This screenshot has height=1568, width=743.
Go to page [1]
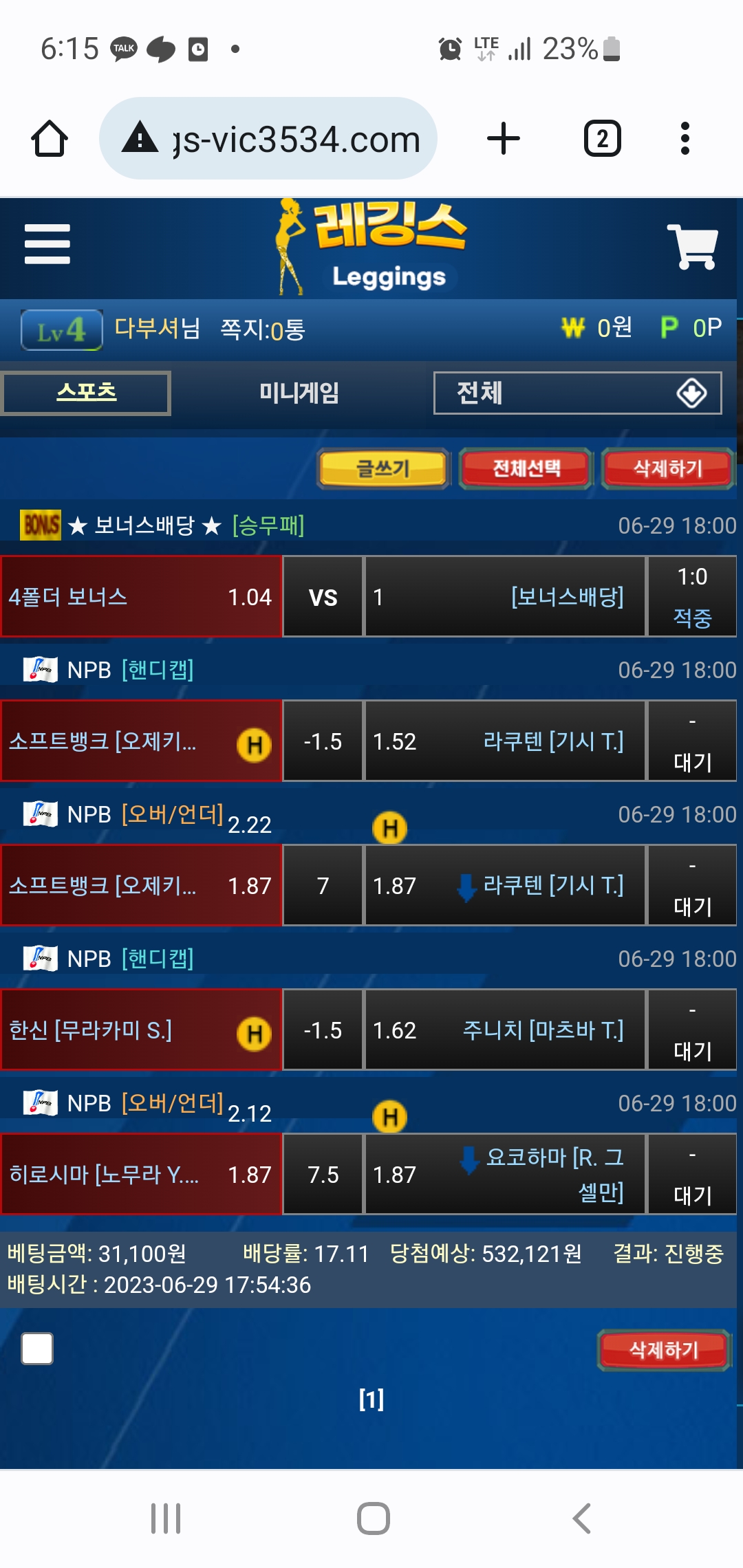(371, 1400)
